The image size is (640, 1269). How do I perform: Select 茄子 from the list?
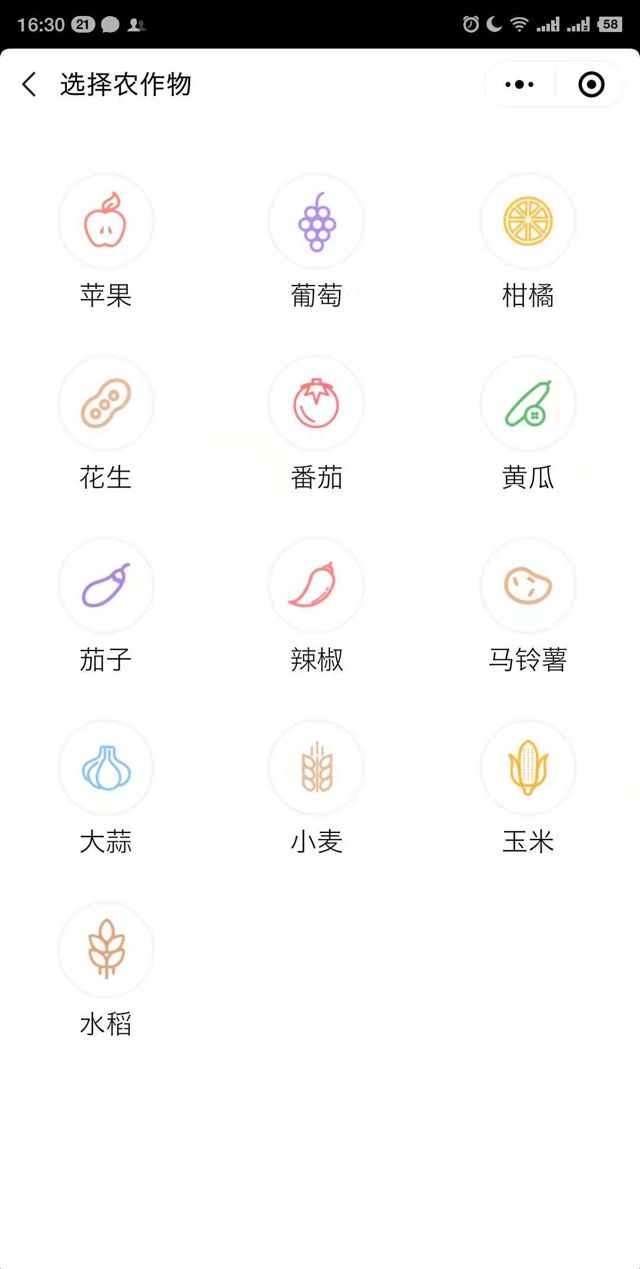(x=106, y=586)
